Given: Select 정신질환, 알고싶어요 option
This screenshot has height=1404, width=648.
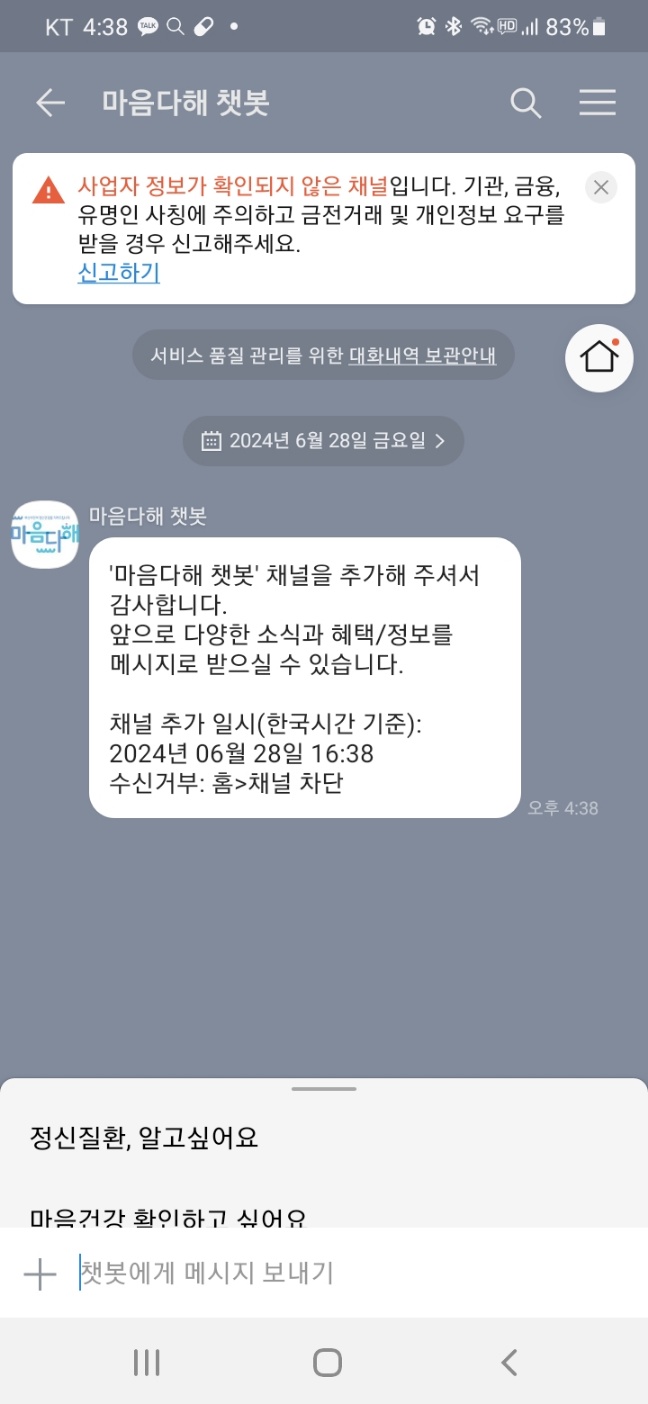Looking at the screenshot, I should pyautogui.click(x=145, y=1137).
